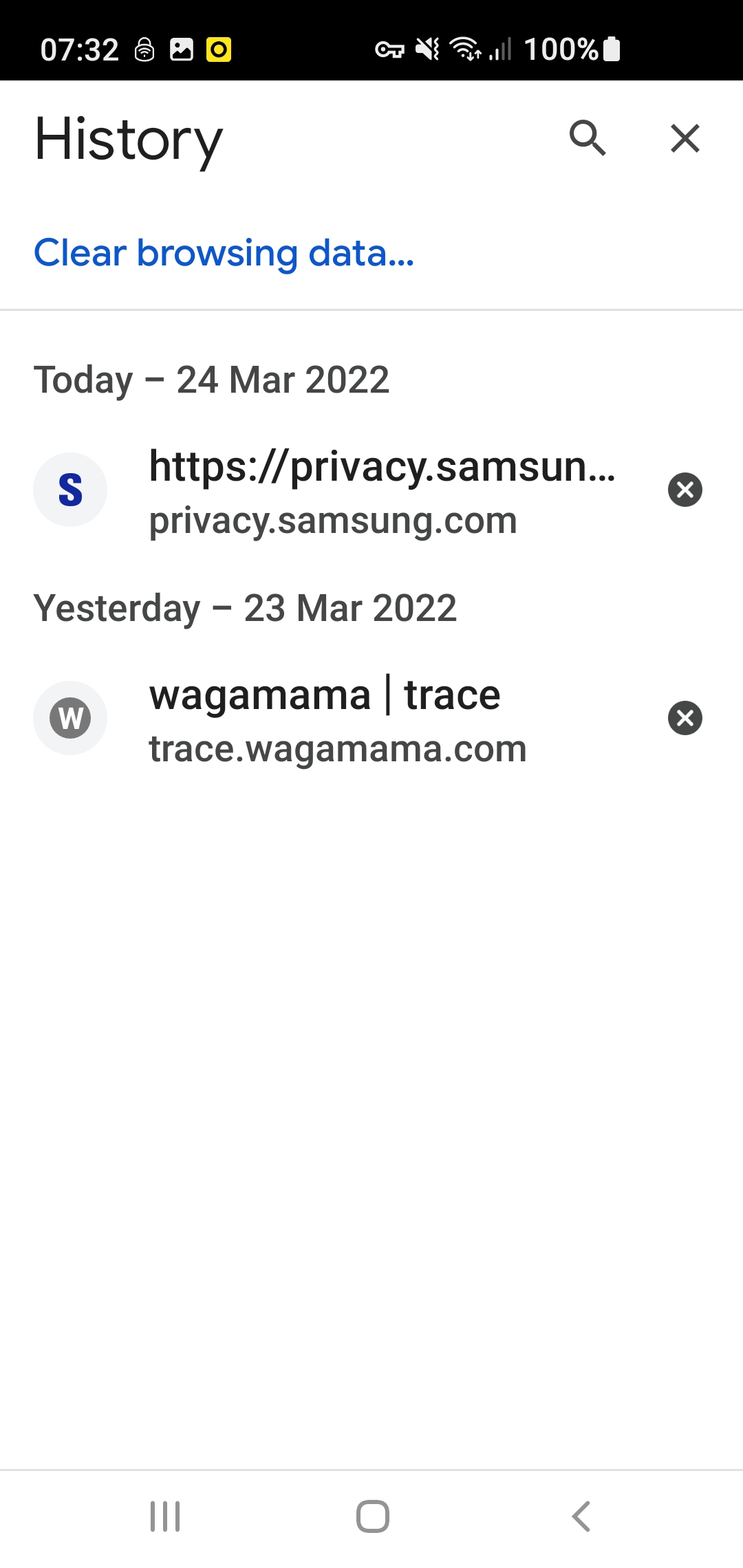Search browsing history
Viewport: 743px width, 1568px height.
coord(588,138)
